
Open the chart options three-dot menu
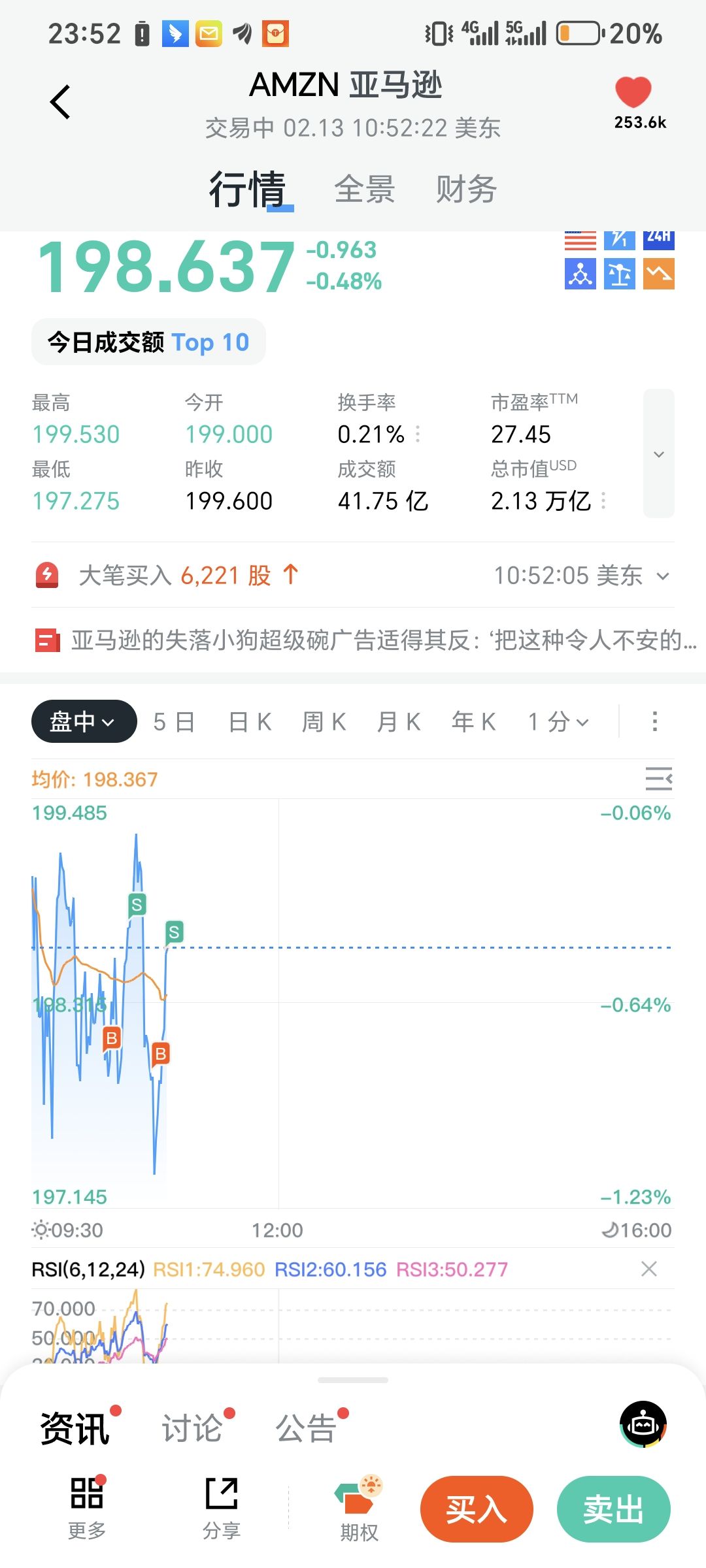point(654,722)
